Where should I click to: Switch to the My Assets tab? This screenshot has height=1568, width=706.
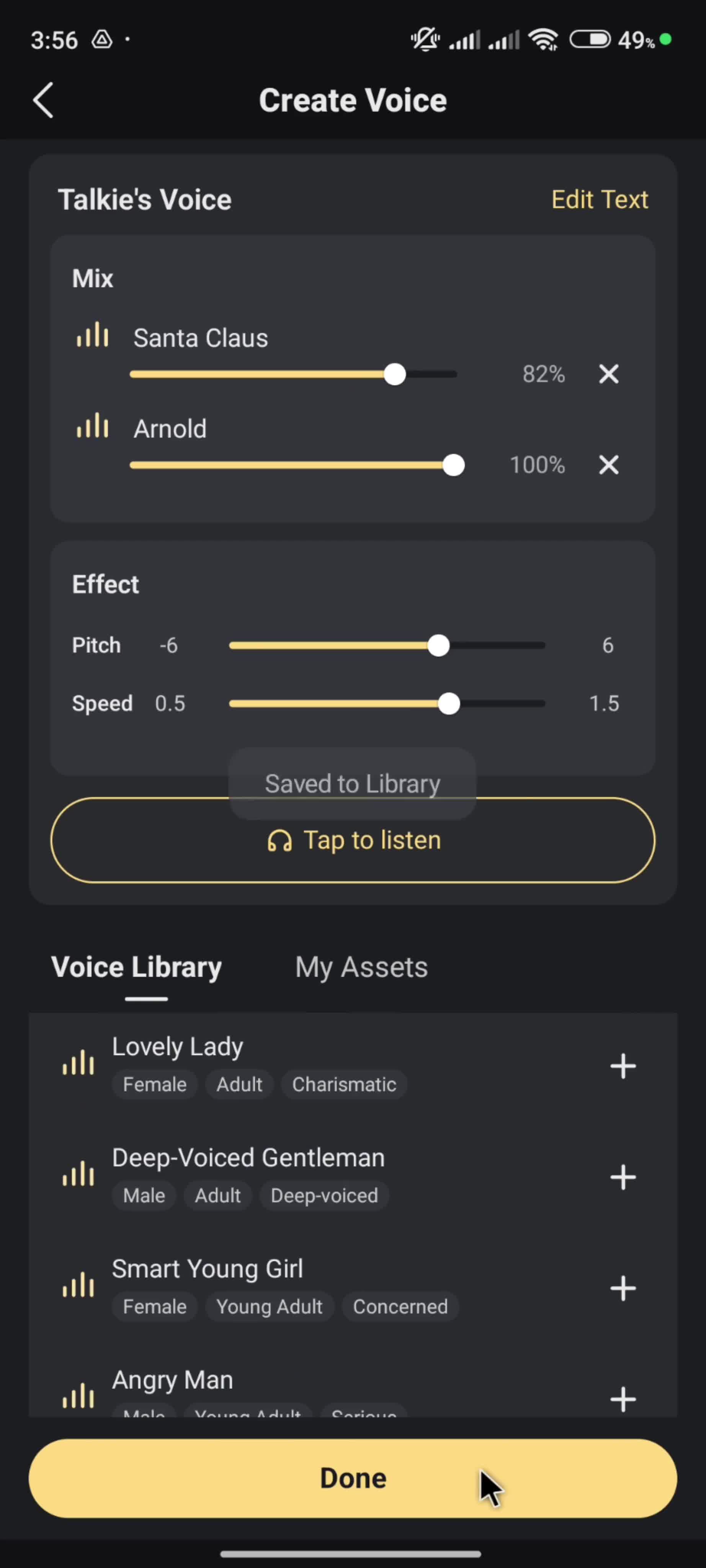(x=361, y=967)
